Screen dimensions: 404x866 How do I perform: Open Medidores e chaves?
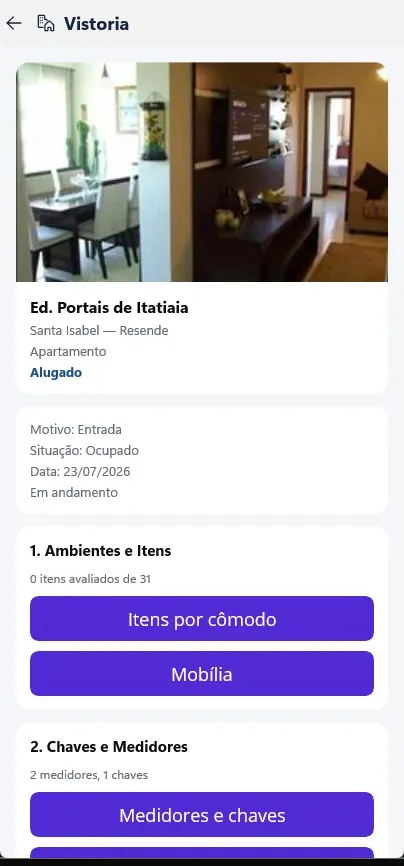202,815
